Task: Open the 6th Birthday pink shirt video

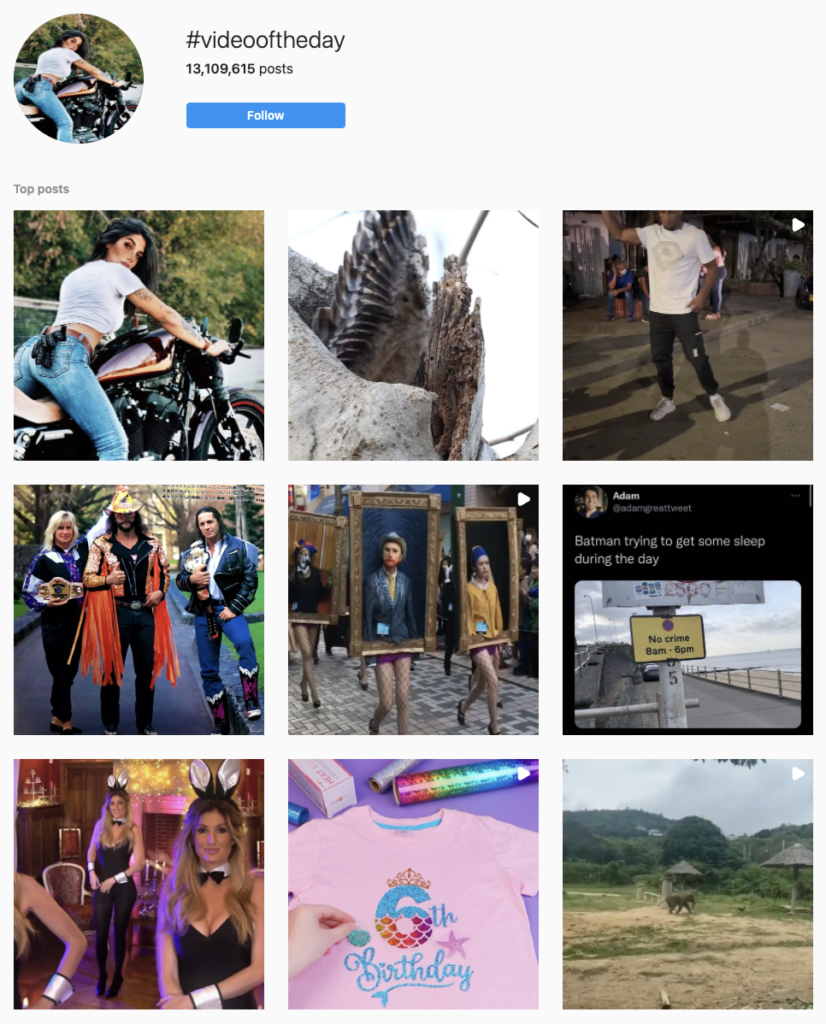Action: point(413,884)
